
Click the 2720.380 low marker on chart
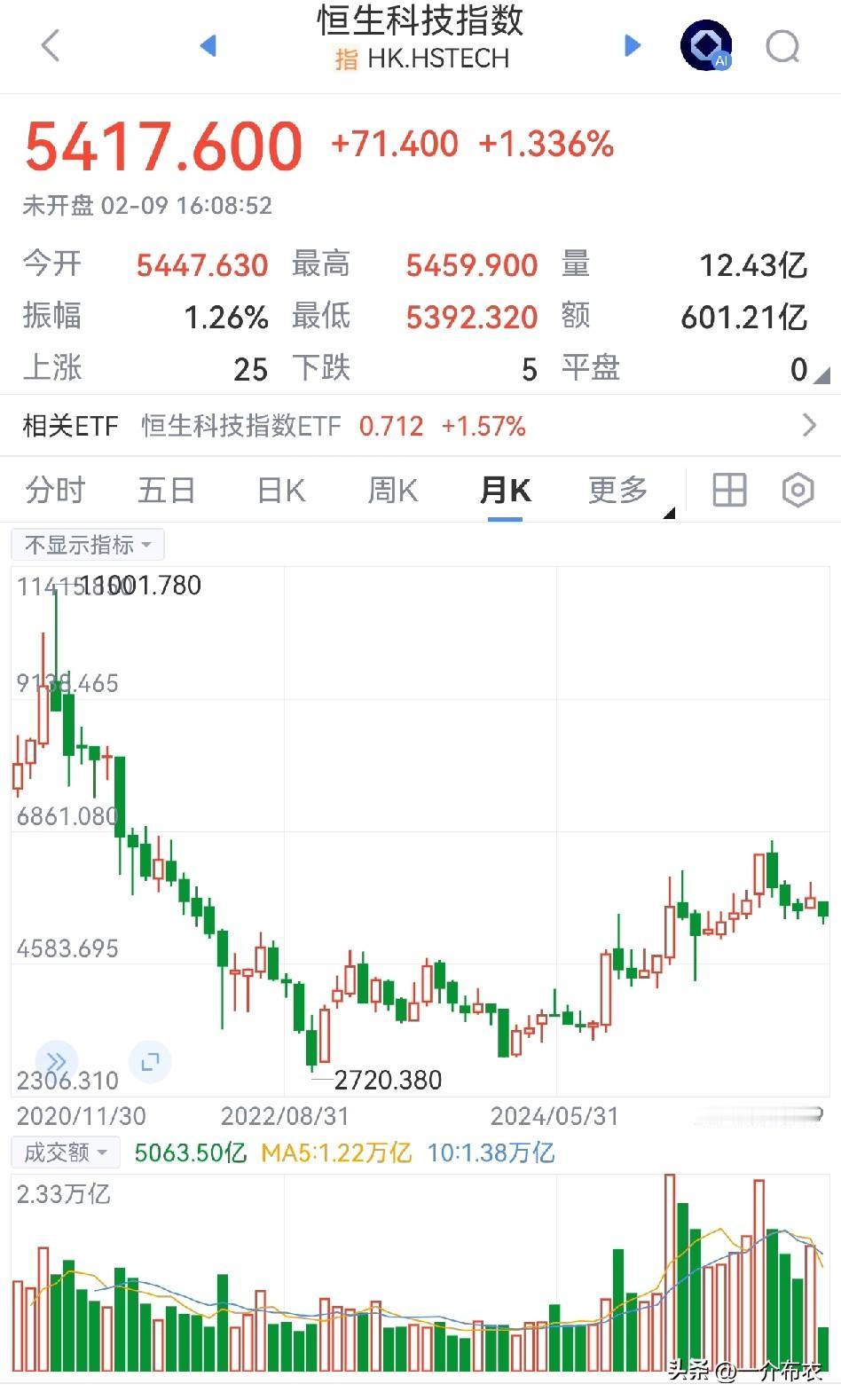[x=387, y=1080]
